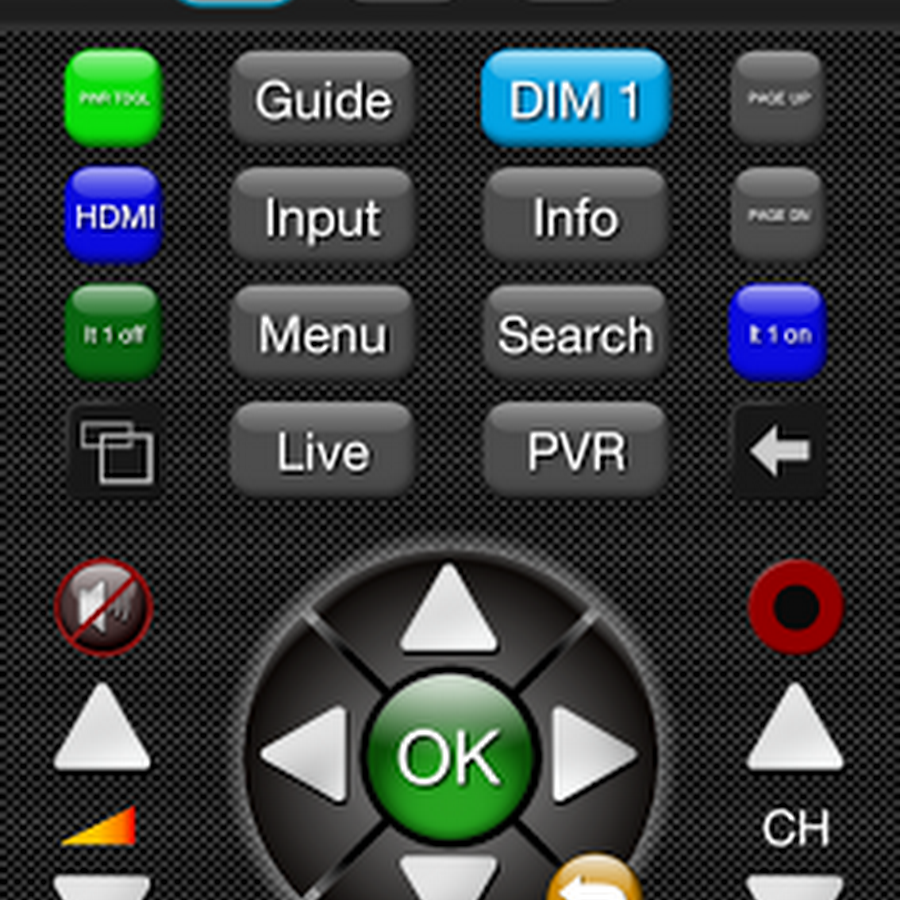Confirm with the green OK button
900x900 pixels.
coord(449,757)
